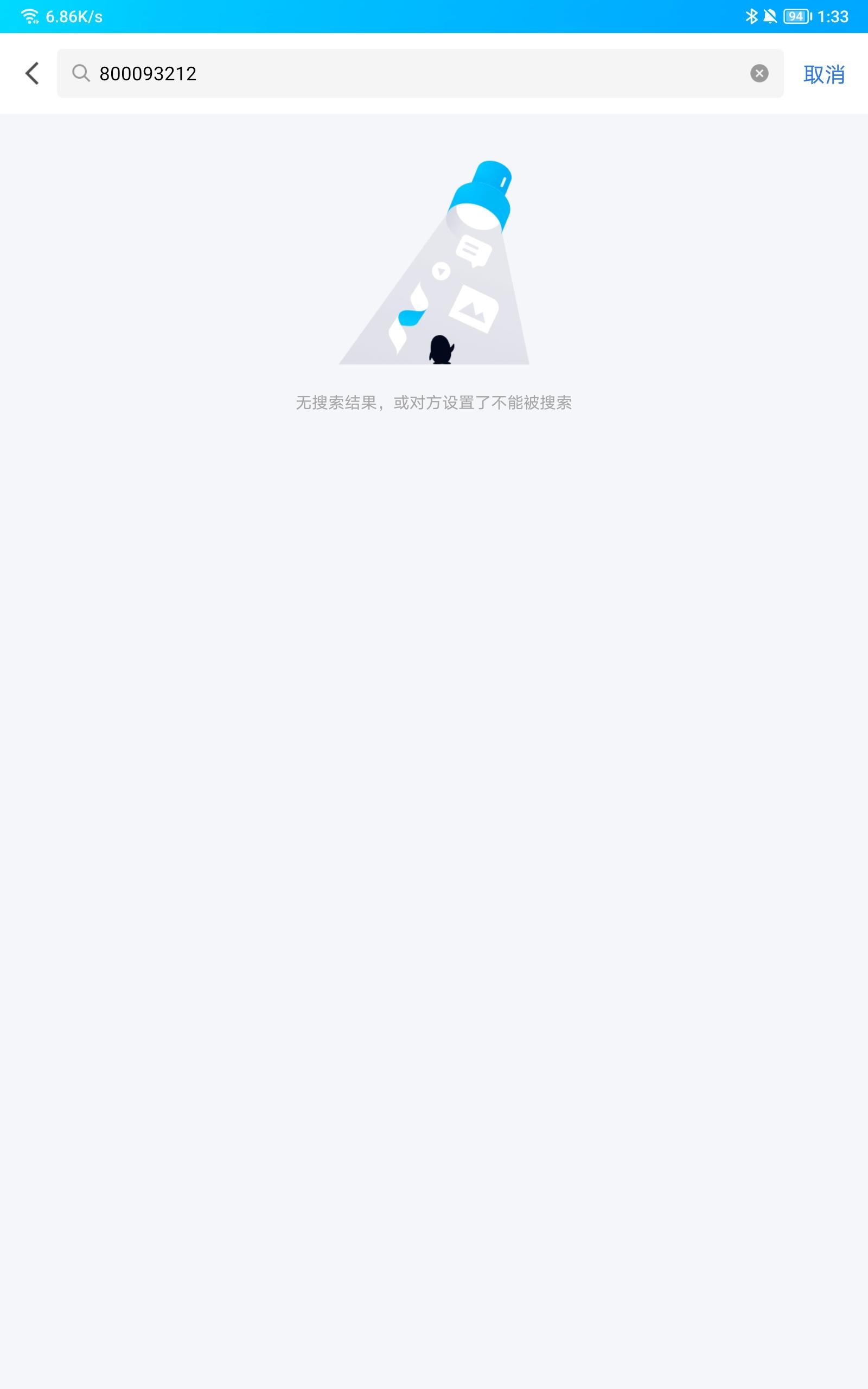Tap 取消 to cancel the search
The width and height of the screenshot is (868, 1389).
(x=824, y=74)
